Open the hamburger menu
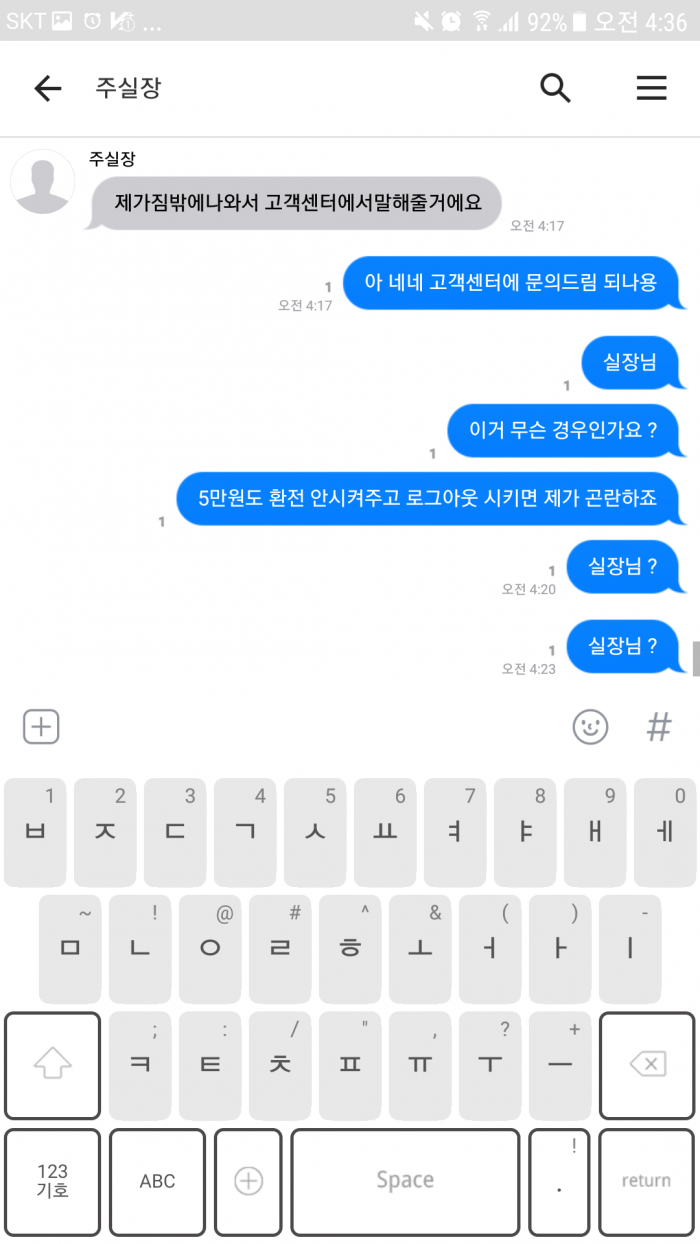 [651, 88]
